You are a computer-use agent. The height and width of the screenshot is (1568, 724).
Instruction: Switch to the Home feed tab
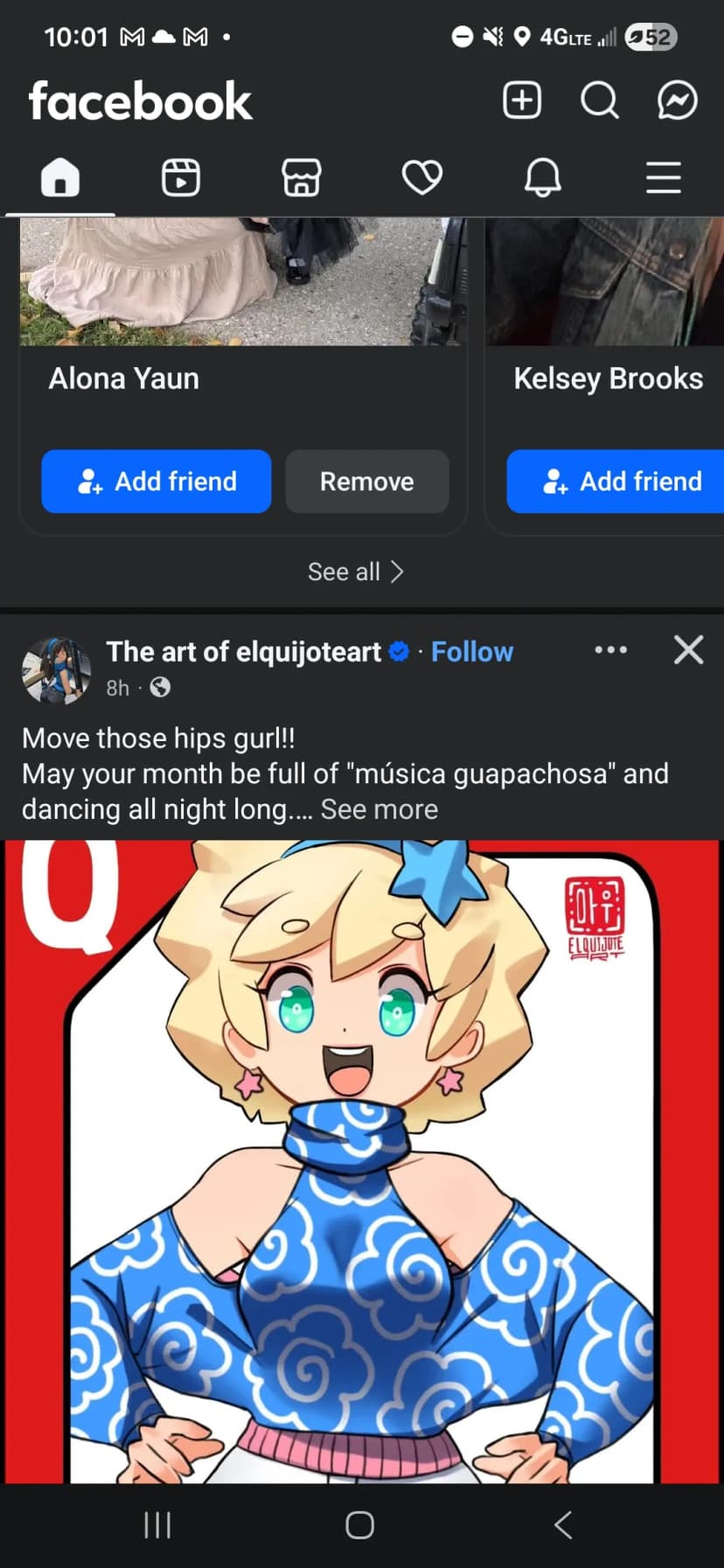coord(60,177)
